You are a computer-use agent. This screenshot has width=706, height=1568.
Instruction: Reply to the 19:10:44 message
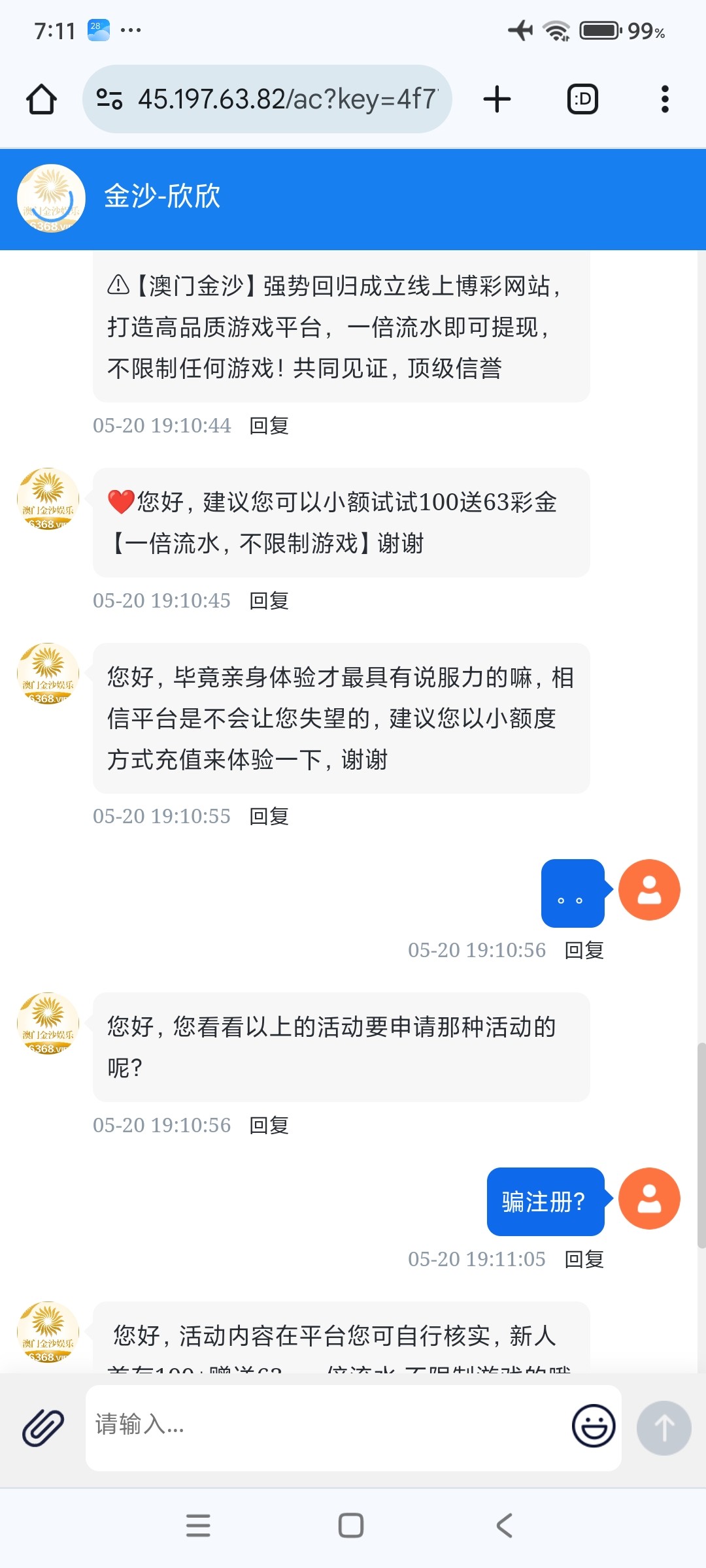coord(269,426)
